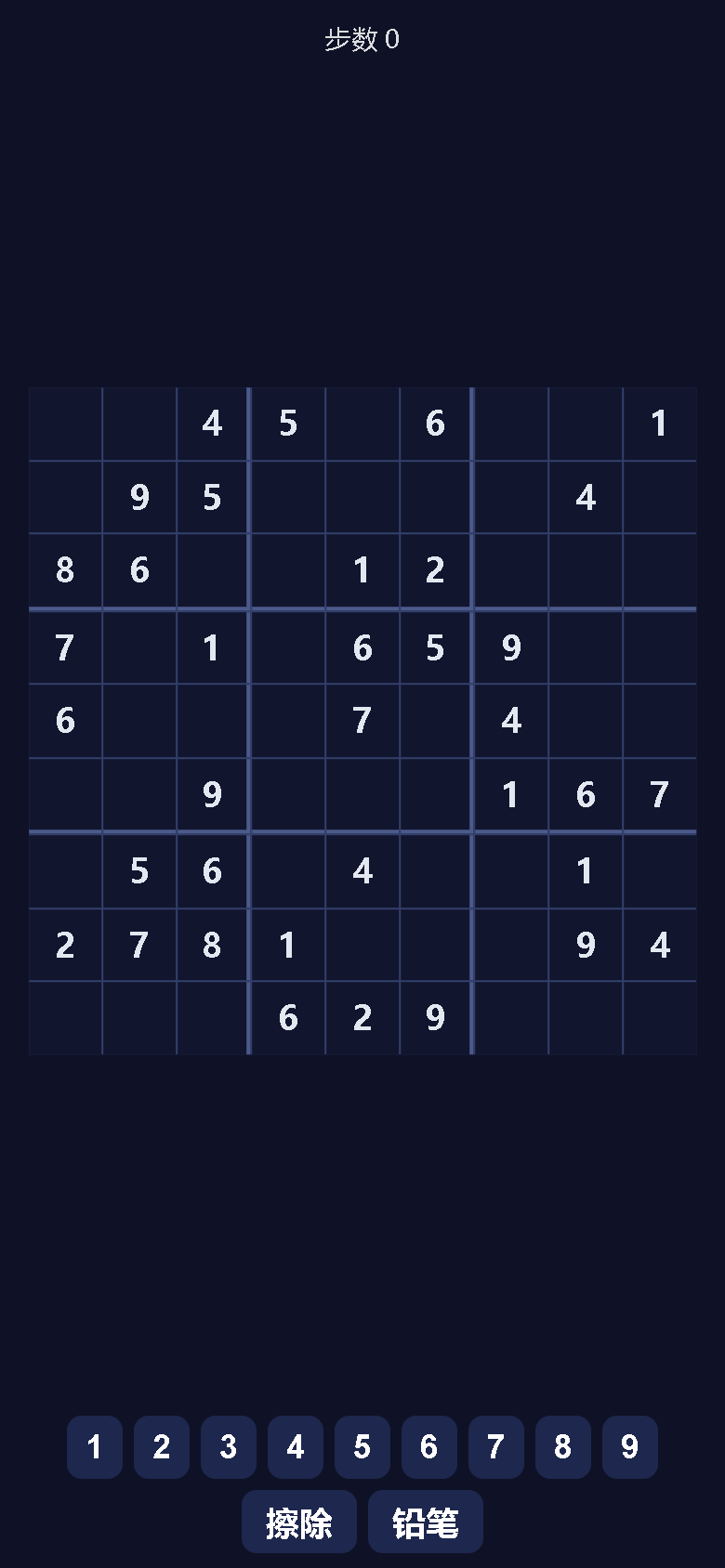Select the empty bottom-right grid cell
The height and width of the screenshot is (1568, 725).
pyautogui.click(x=660, y=1018)
